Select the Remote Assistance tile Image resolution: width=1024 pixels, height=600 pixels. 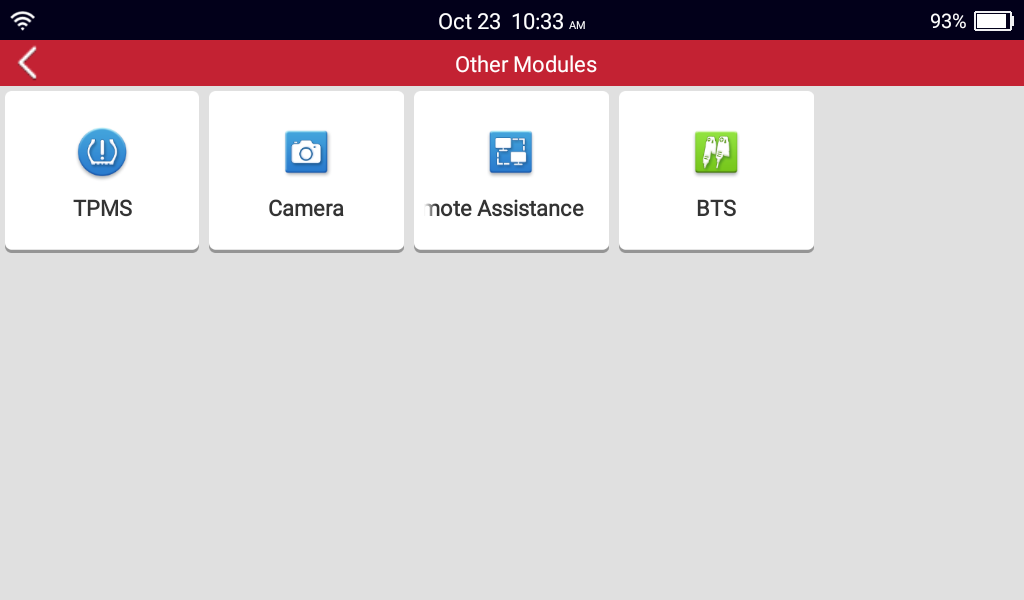coord(511,170)
